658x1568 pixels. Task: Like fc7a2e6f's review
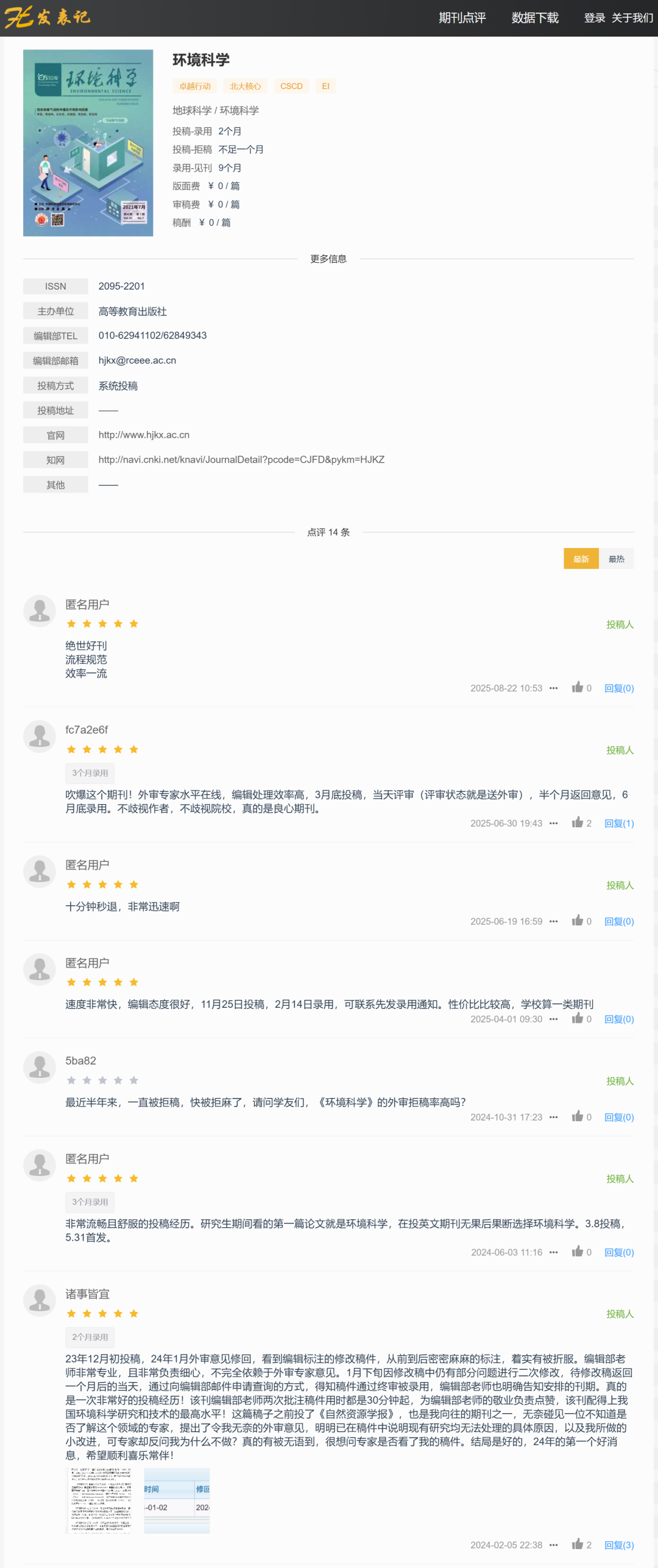click(x=578, y=823)
